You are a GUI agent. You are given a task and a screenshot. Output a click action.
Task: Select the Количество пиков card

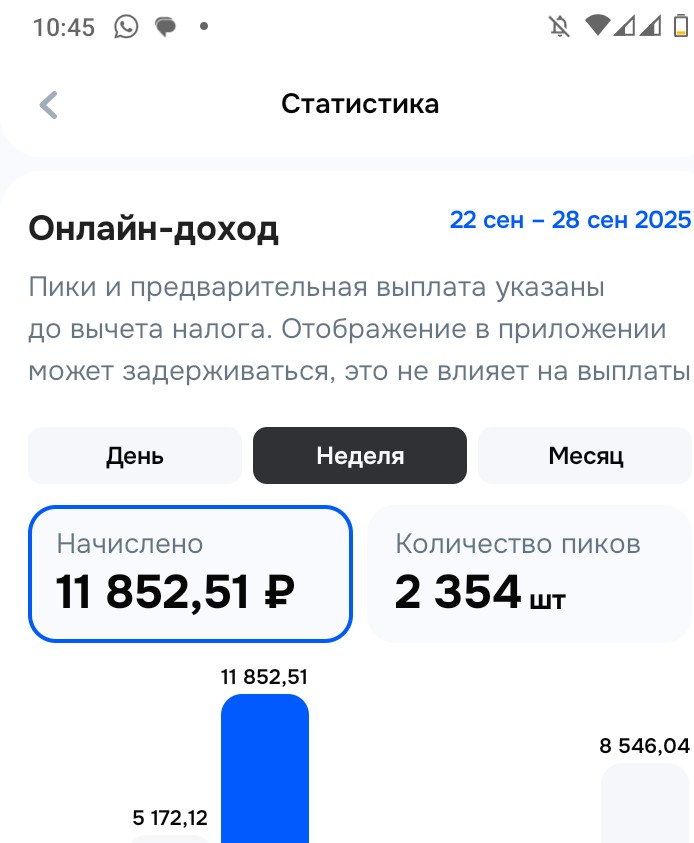click(530, 573)
